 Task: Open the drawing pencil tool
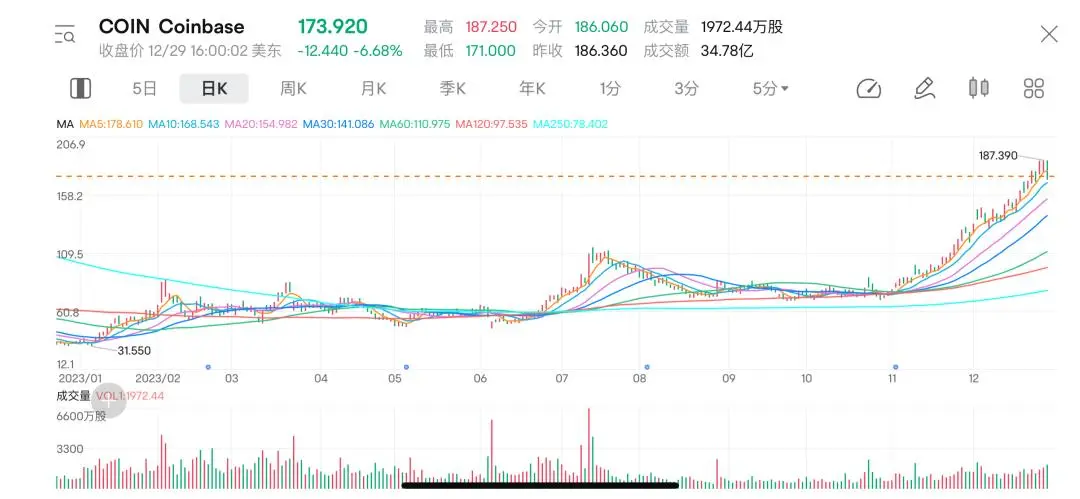click(x=924, y=88)
